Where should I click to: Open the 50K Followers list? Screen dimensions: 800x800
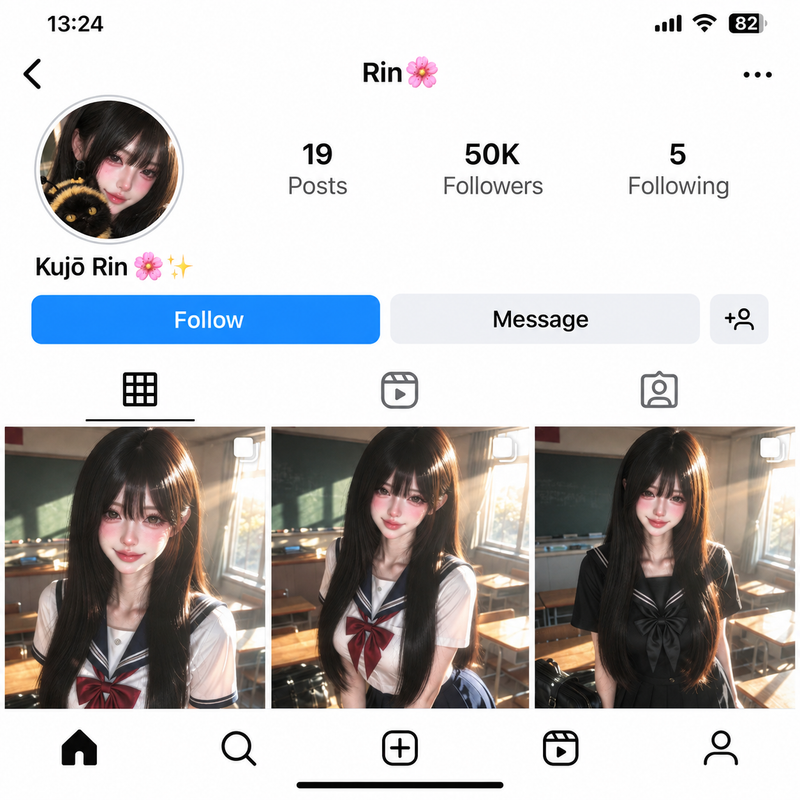492,169
